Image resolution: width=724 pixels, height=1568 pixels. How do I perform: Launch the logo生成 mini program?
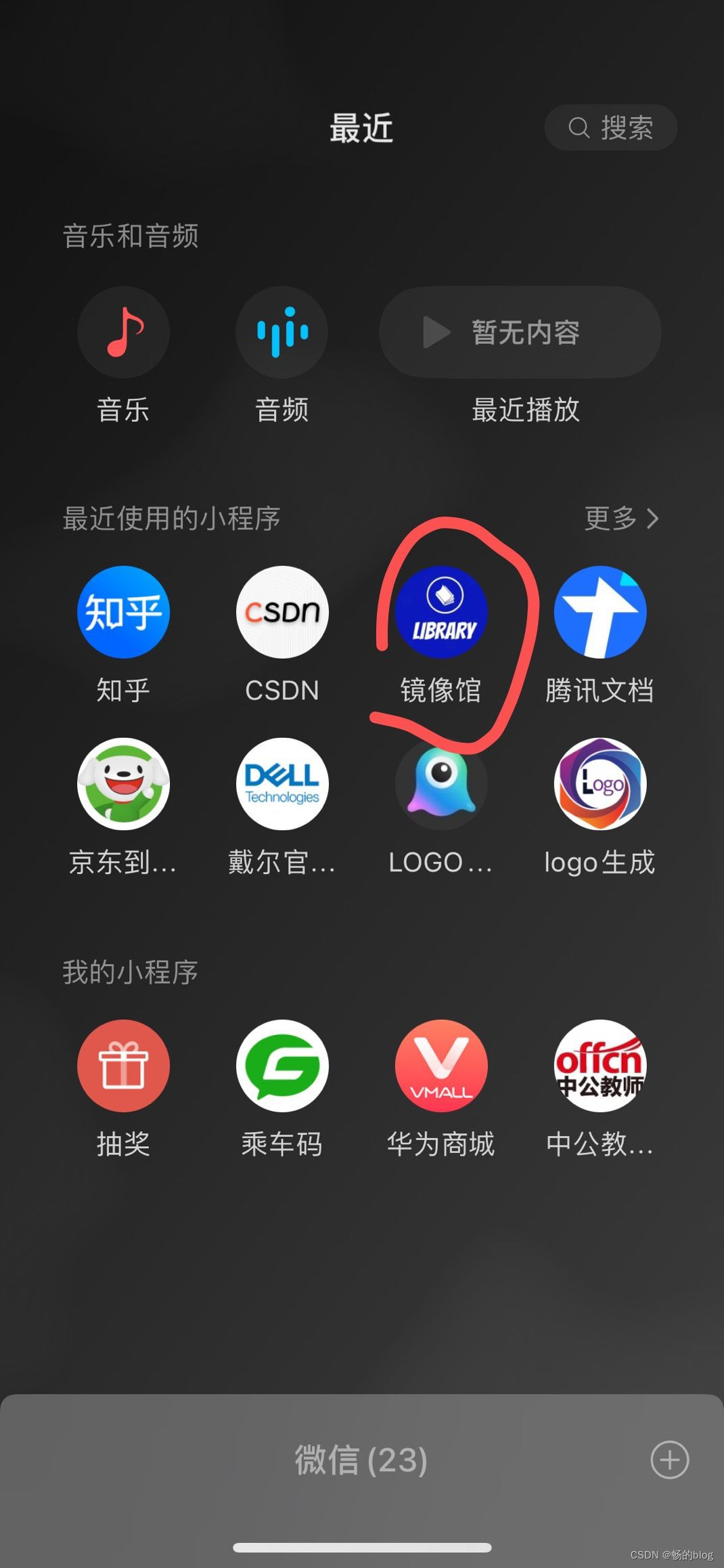599,784
